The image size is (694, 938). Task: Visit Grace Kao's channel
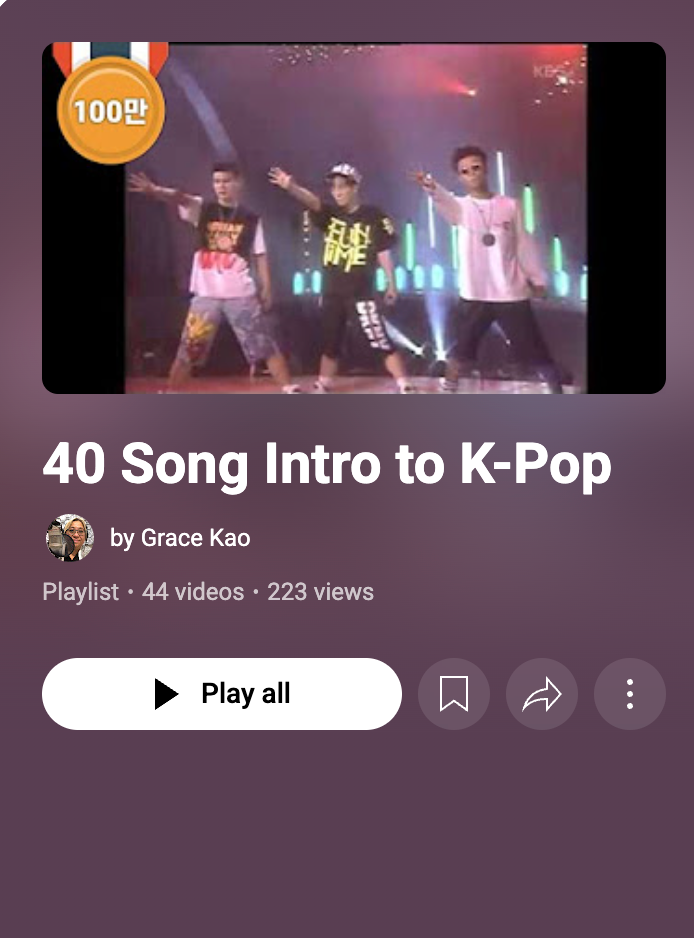point(180,538)
